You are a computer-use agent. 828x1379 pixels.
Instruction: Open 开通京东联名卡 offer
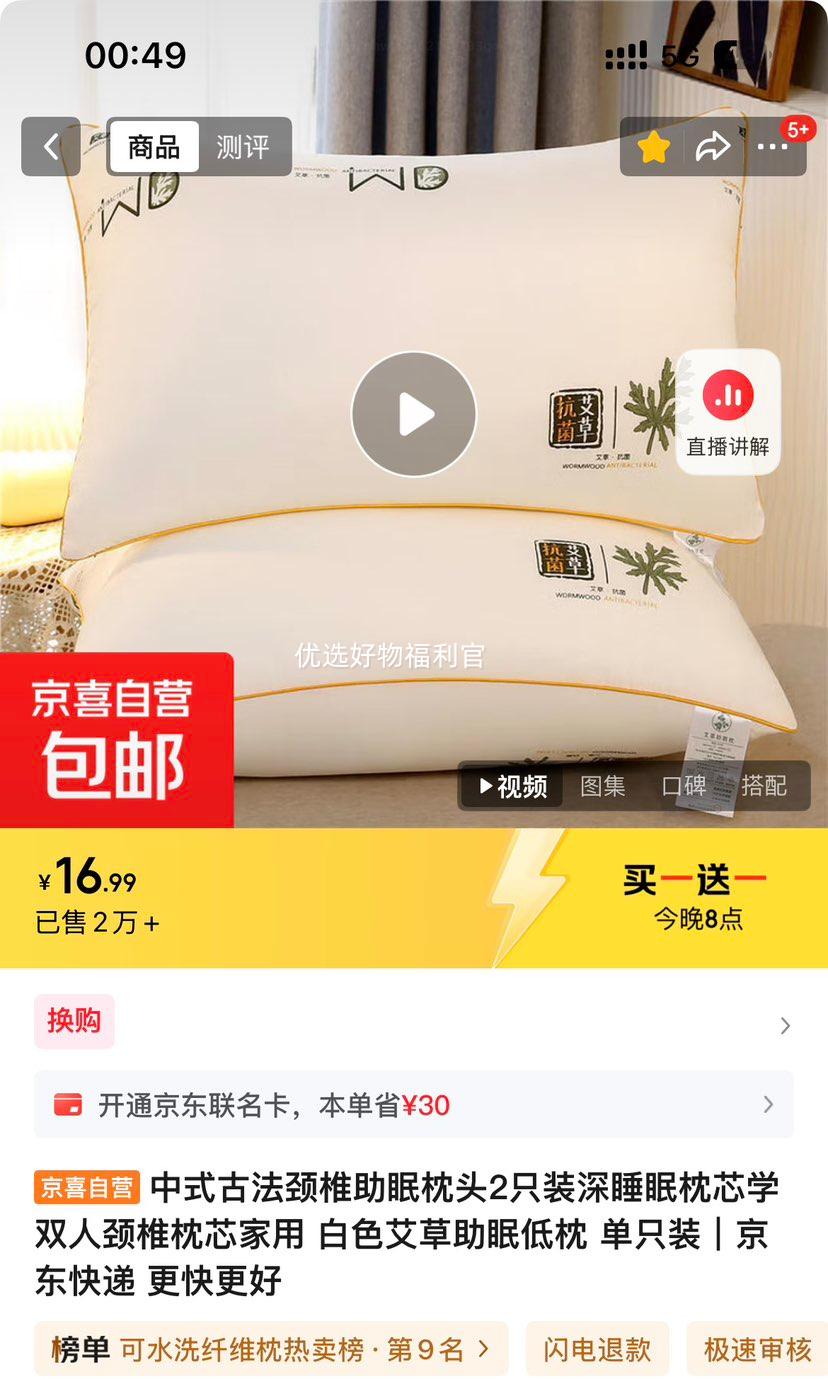pos(414,1105)
